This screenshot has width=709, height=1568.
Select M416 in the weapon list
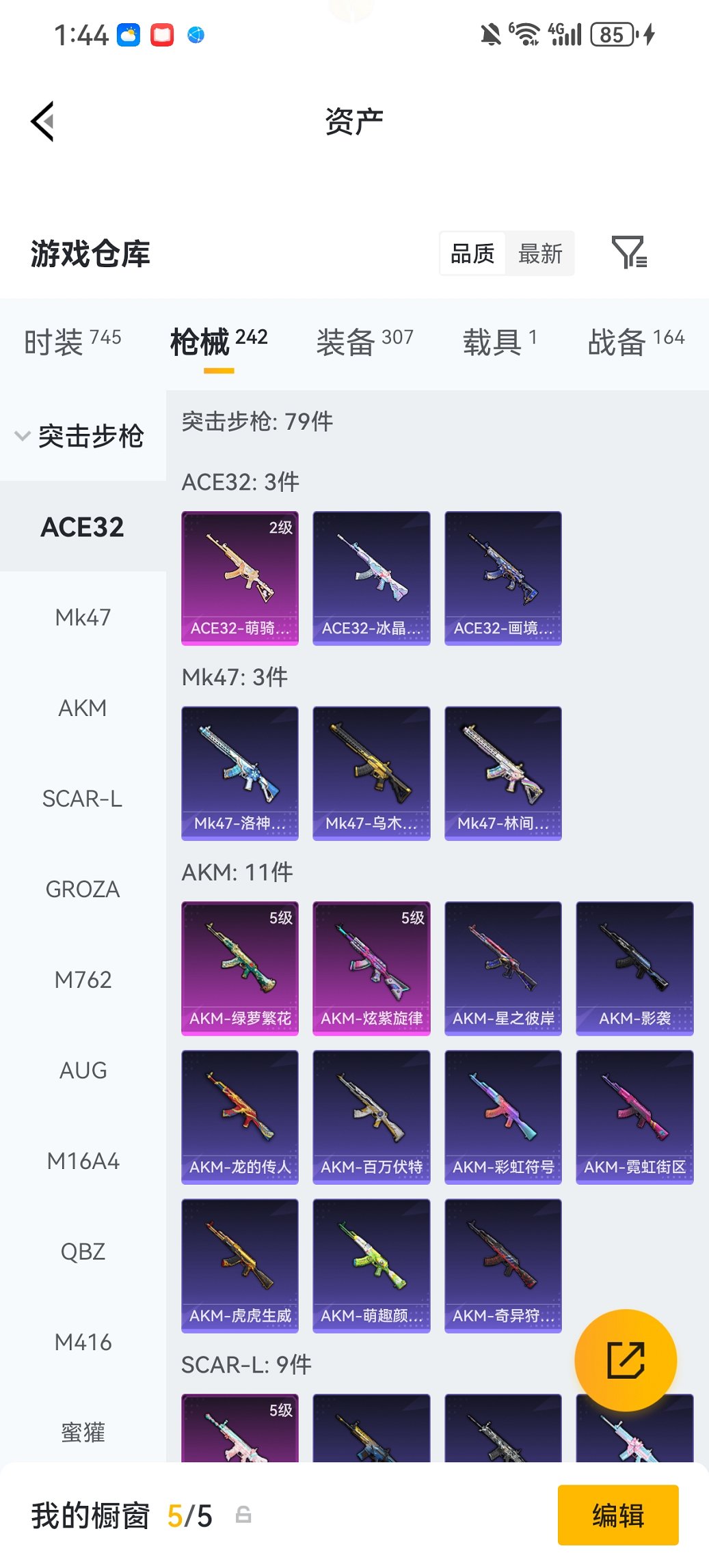click(83, 1343)
